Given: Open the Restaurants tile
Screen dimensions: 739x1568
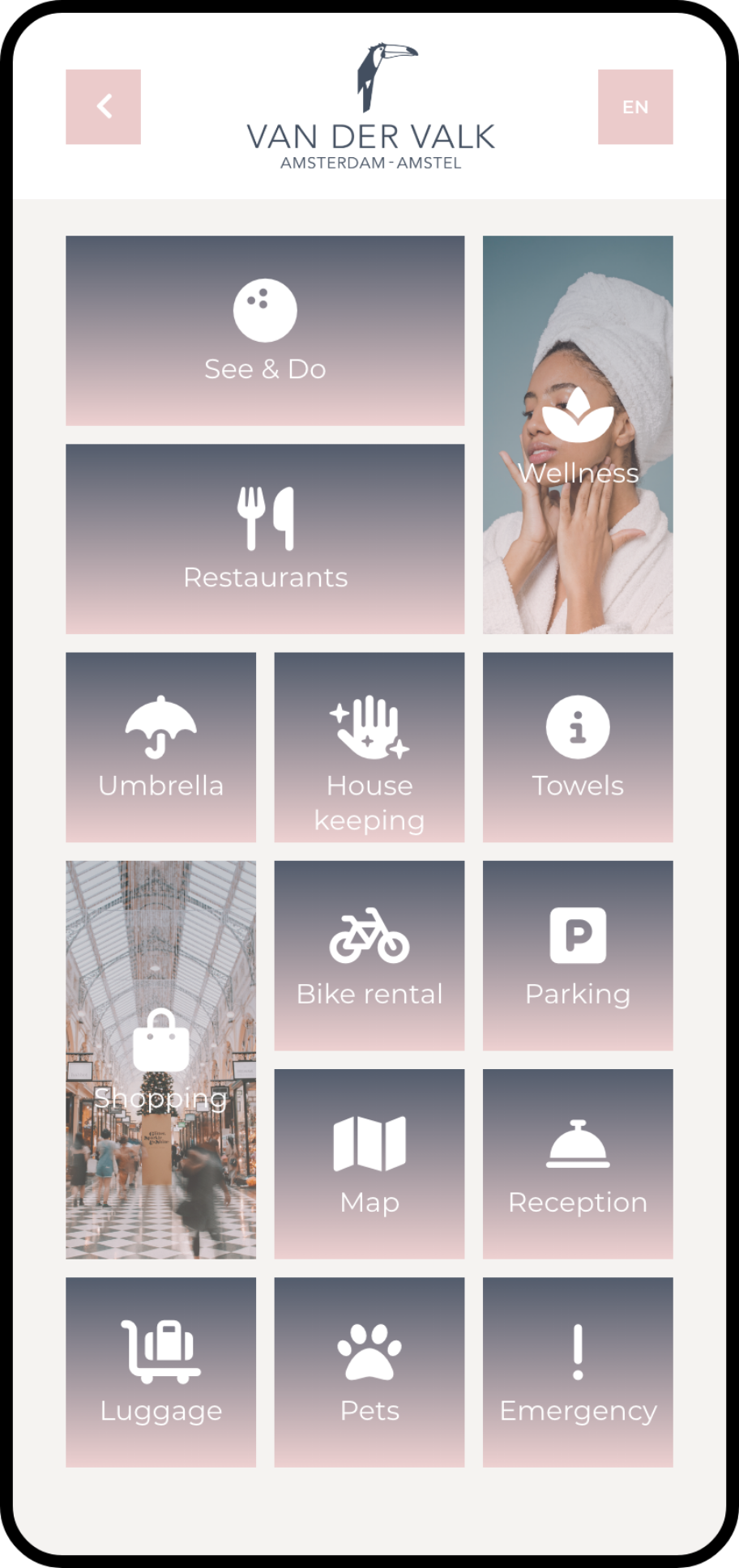Looking at the screenshot, I should [x=265, y=539].
